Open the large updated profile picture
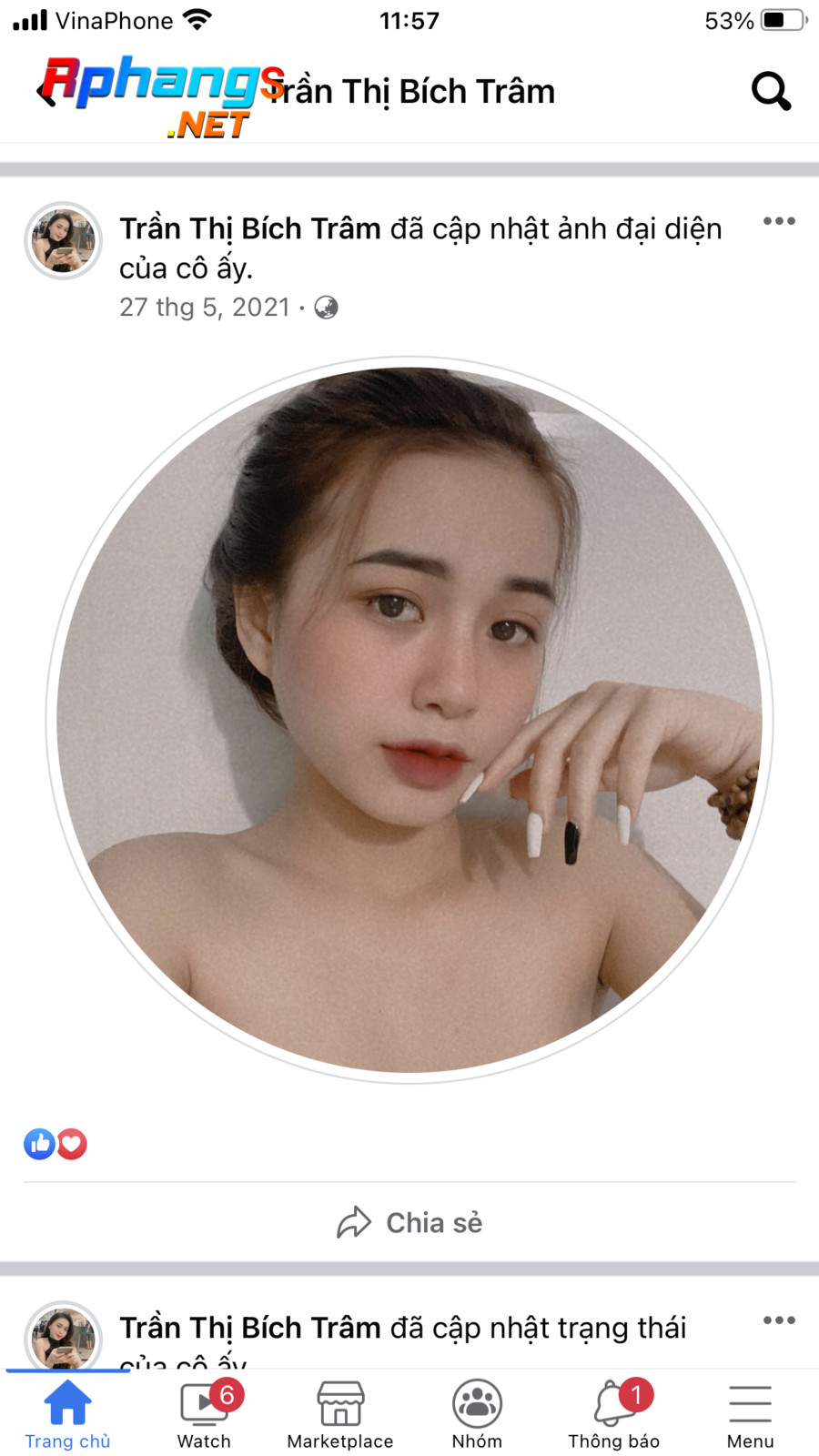 click(x=409, y=720)
